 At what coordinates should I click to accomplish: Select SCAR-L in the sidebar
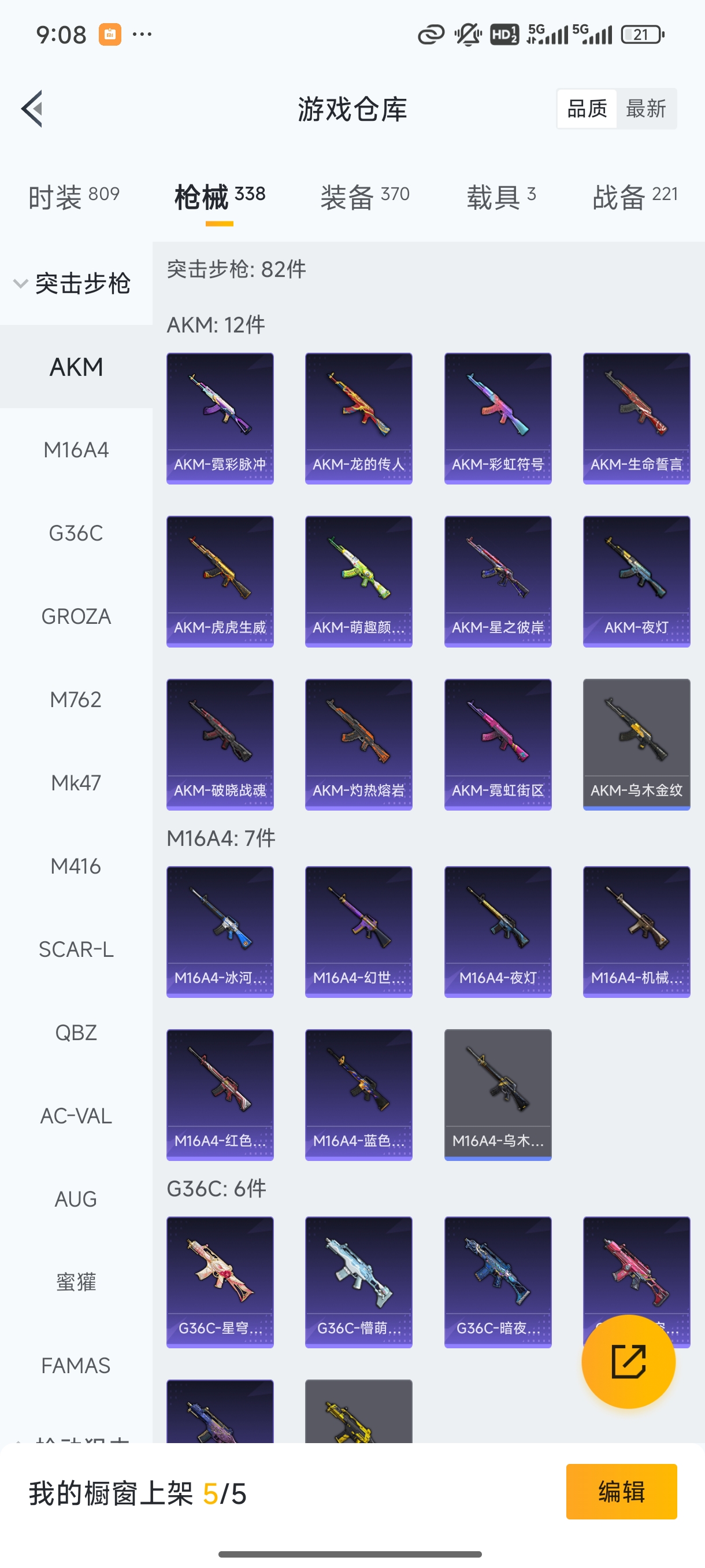[76, 949]
